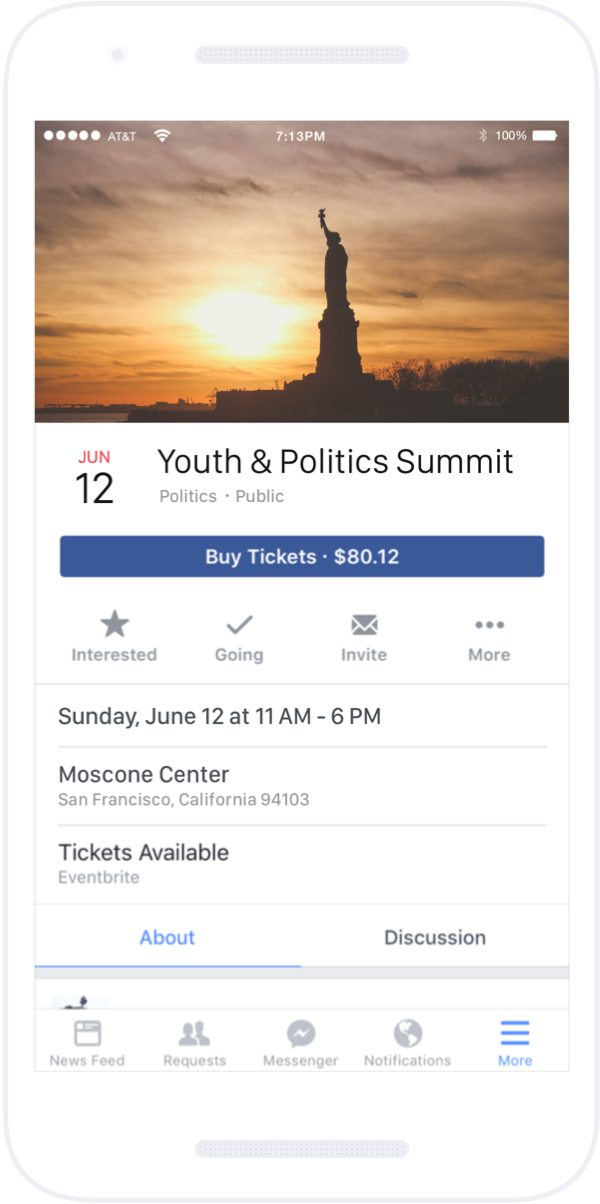This screenshot has height=1204, width=600.
Task: Buy tickets for $80.12
Action: 301,557
